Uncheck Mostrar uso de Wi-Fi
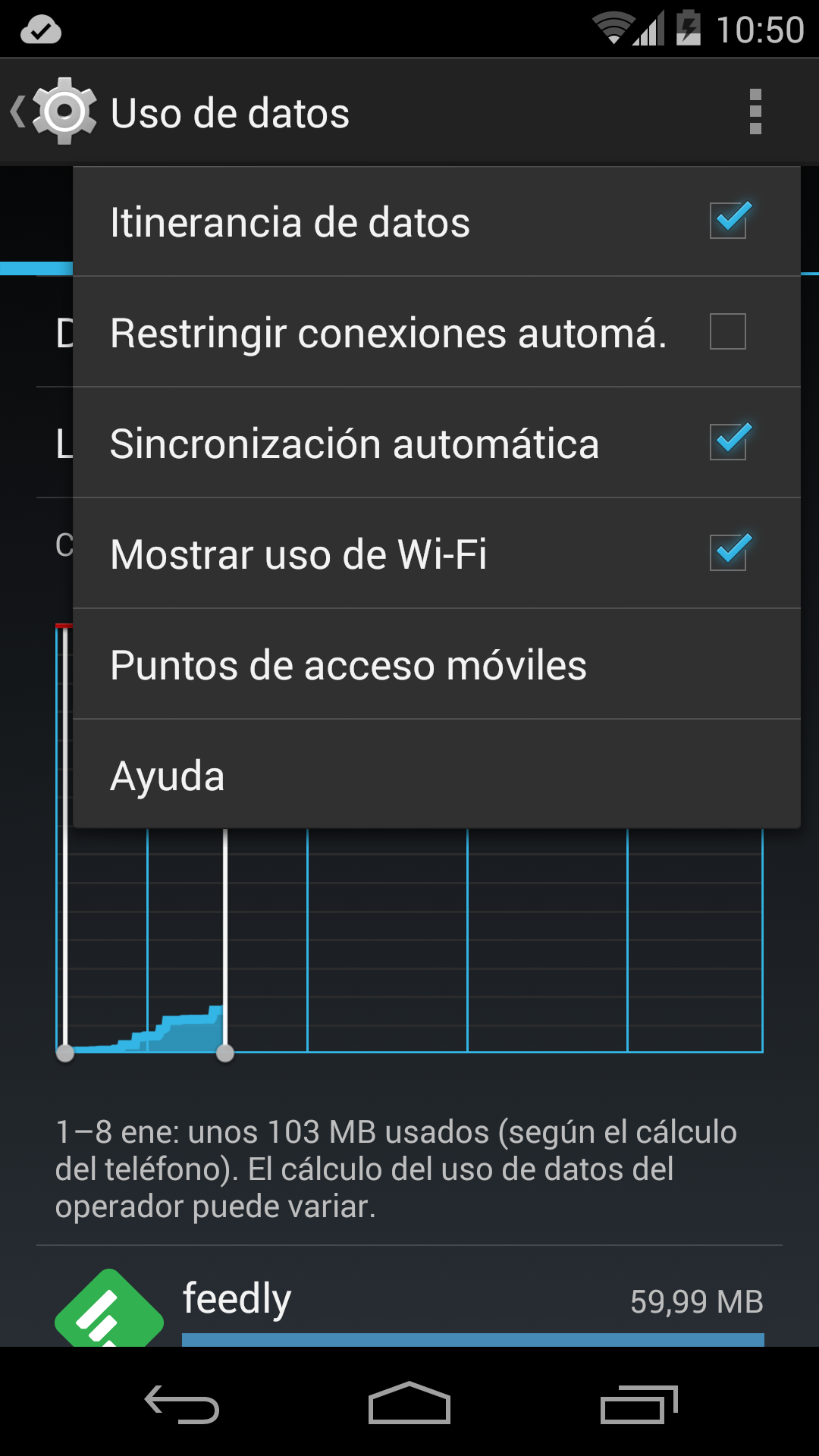This screenshot has width=819, height=1456. (x=727, y=553)
